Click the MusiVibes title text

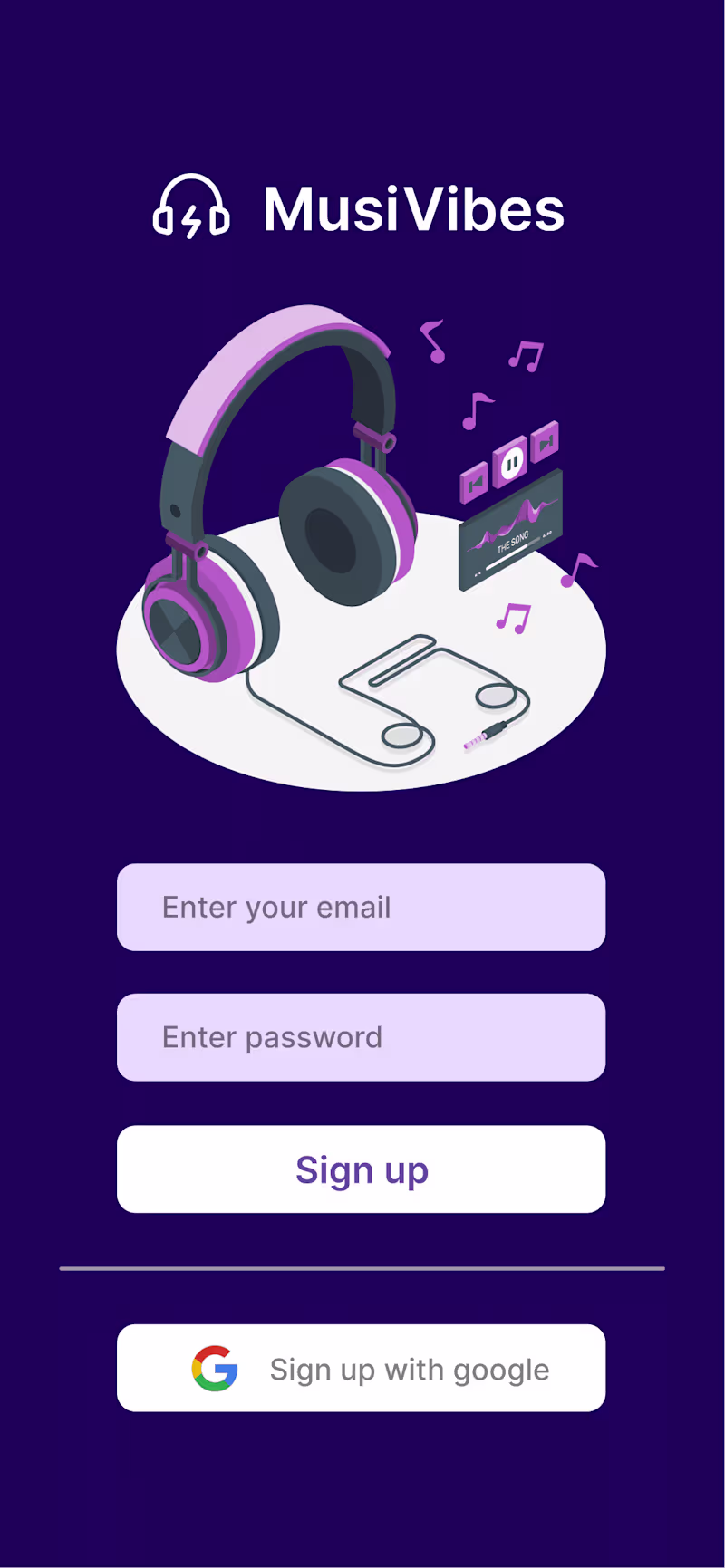coord(412,208)
